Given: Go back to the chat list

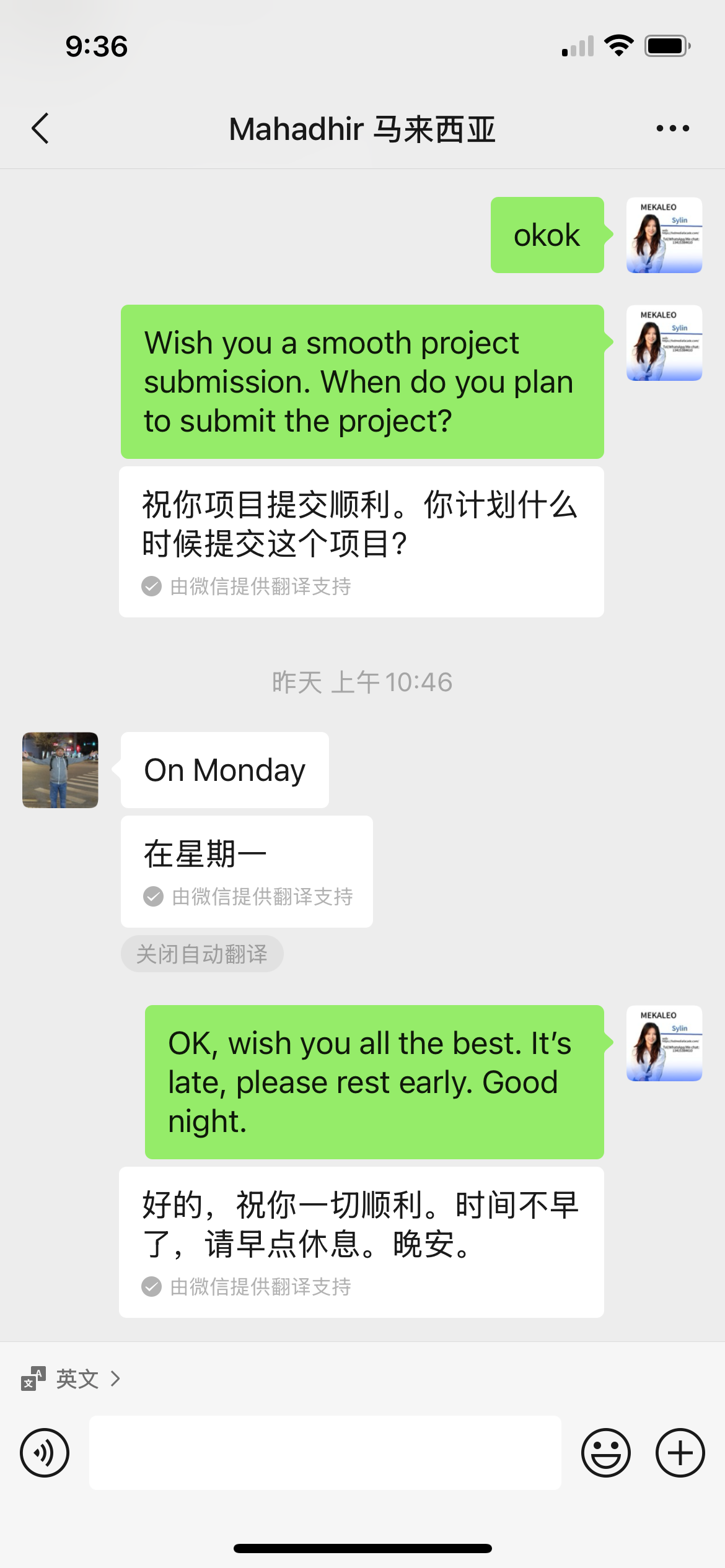Looking at the screenshot, I should 40,129.
